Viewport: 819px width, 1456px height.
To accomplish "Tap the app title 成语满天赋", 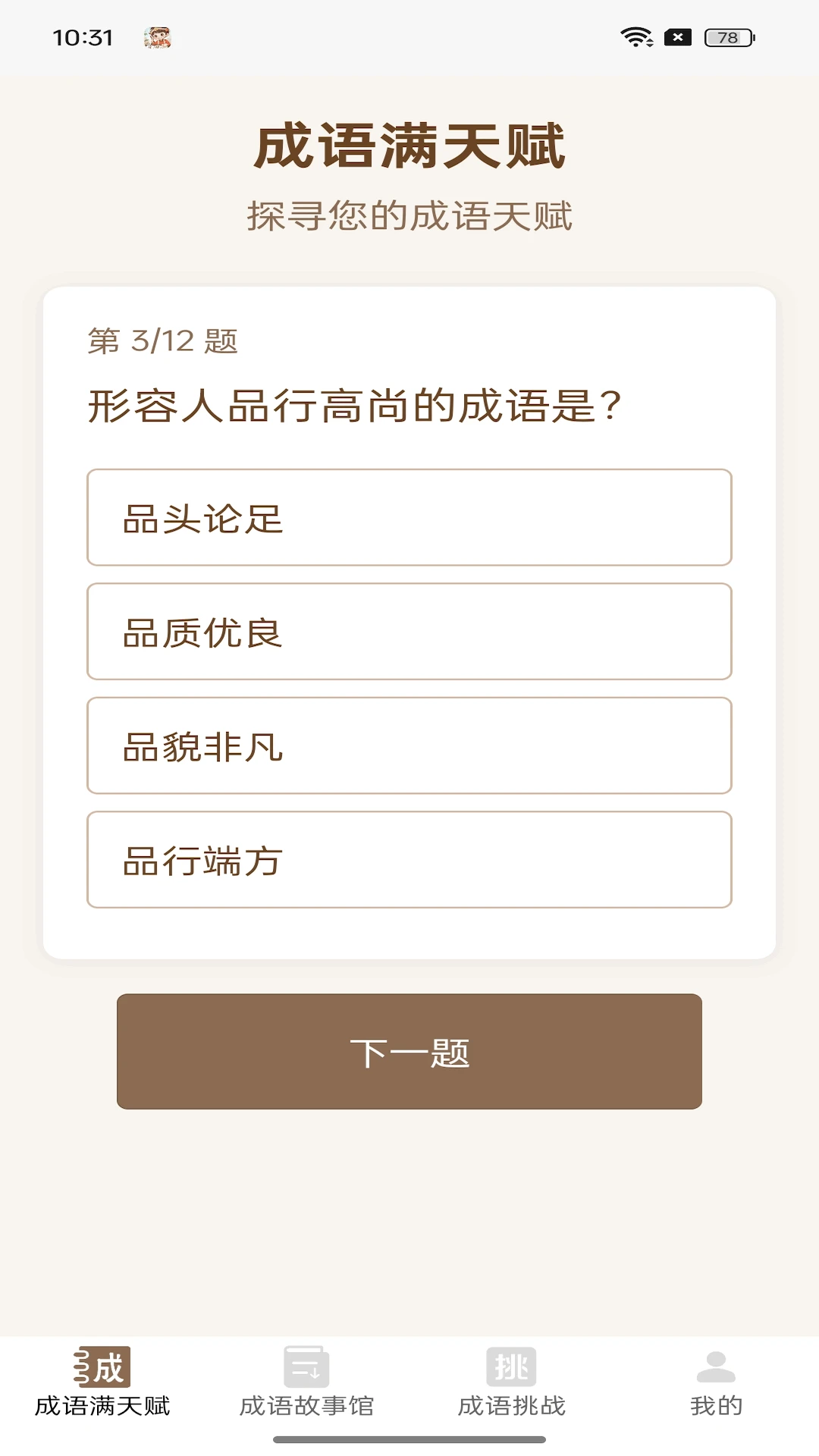I will [x=409, y=148].
